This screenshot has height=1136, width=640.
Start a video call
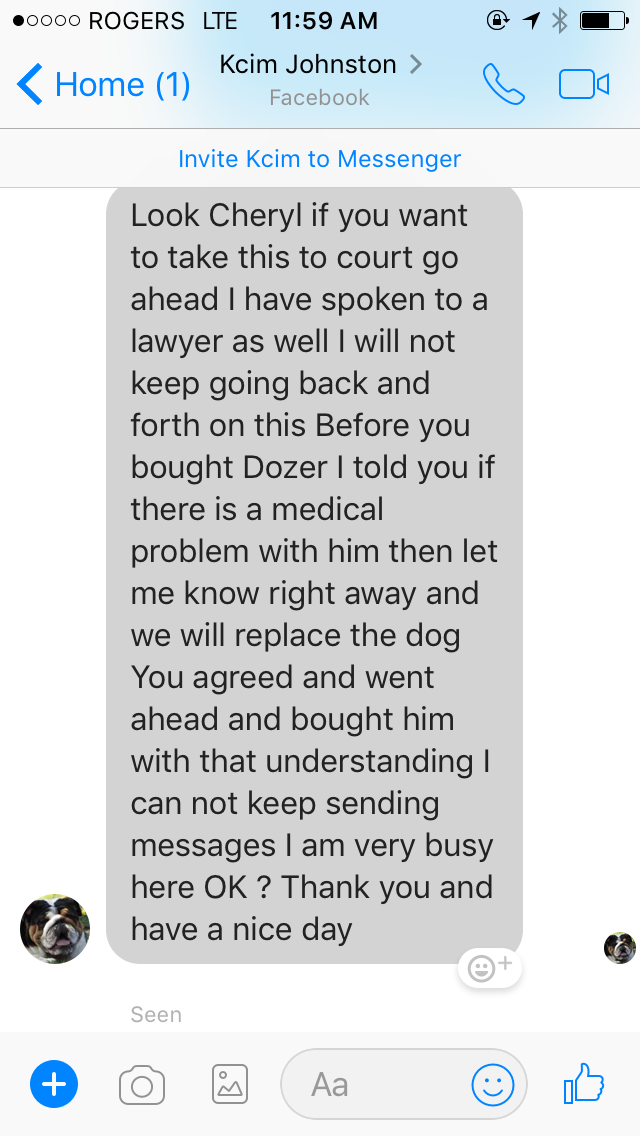(x=583, y=85)
